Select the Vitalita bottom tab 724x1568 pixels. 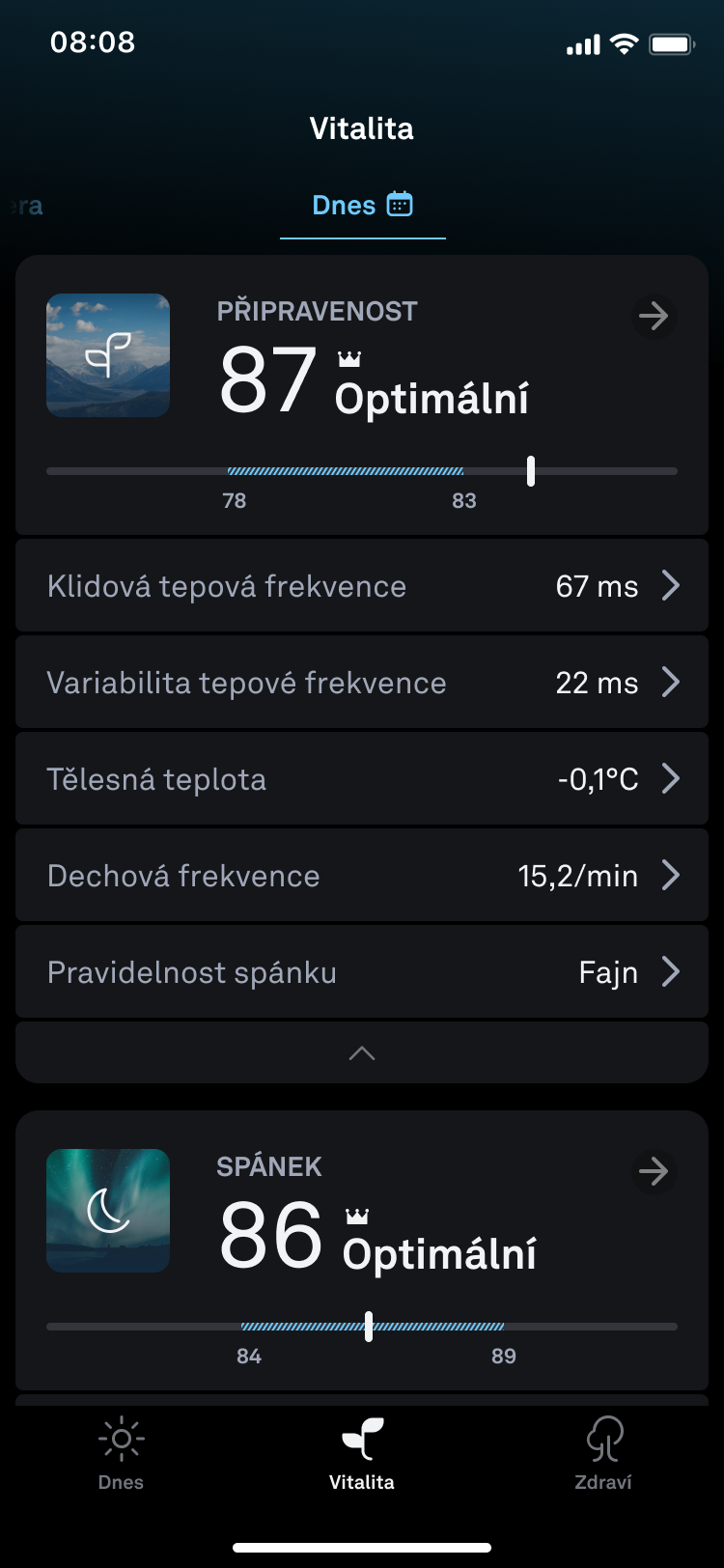362,1453
